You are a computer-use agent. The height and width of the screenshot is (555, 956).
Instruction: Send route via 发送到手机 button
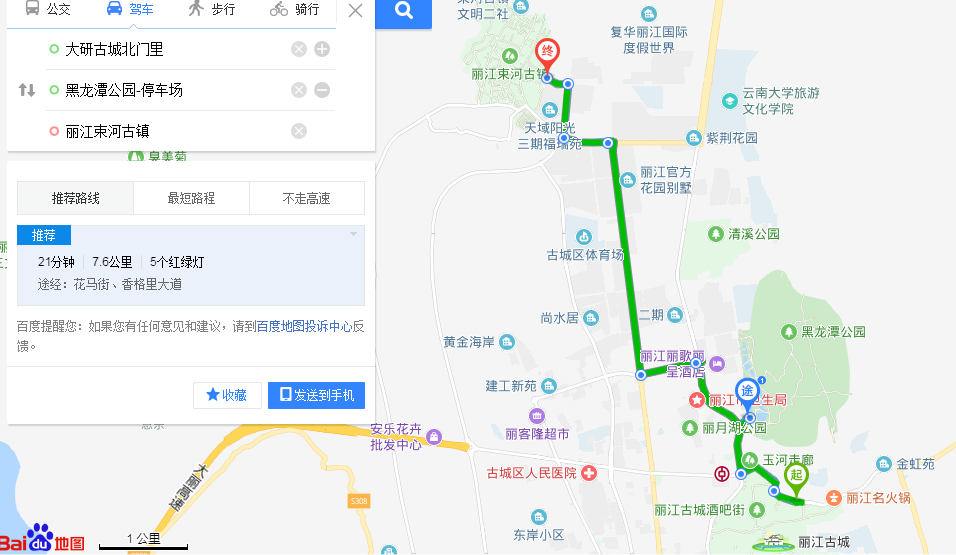coord(316,395)
